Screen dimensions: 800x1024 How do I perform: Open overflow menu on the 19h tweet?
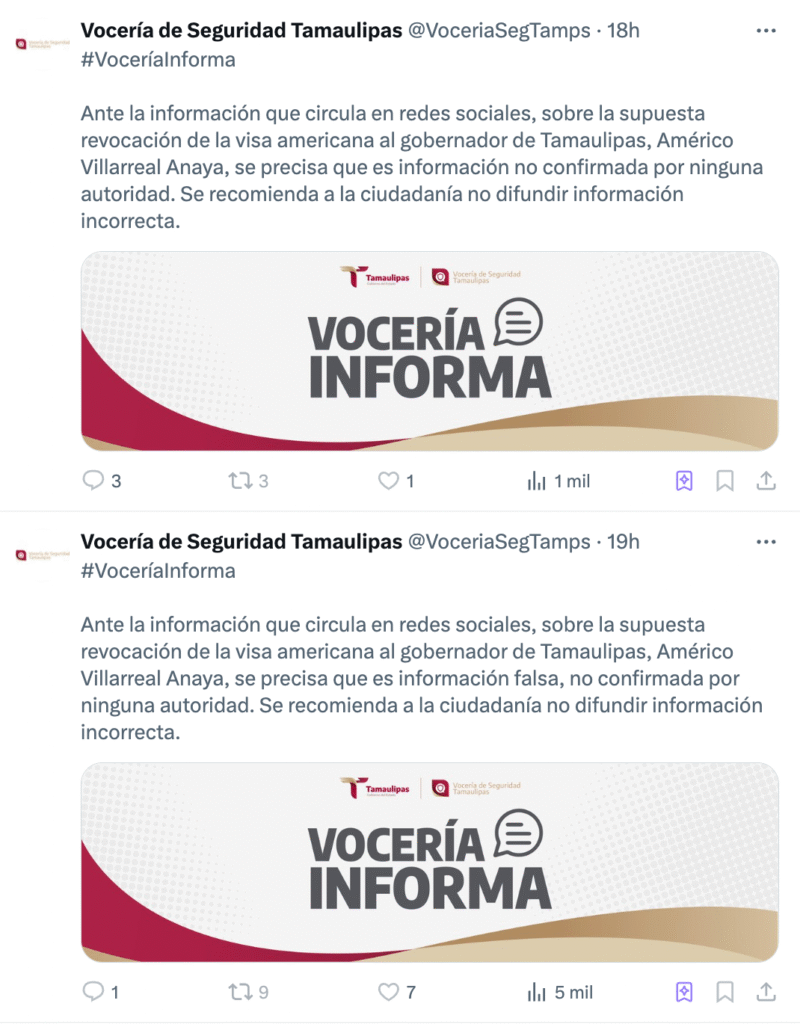coord(766,542)
